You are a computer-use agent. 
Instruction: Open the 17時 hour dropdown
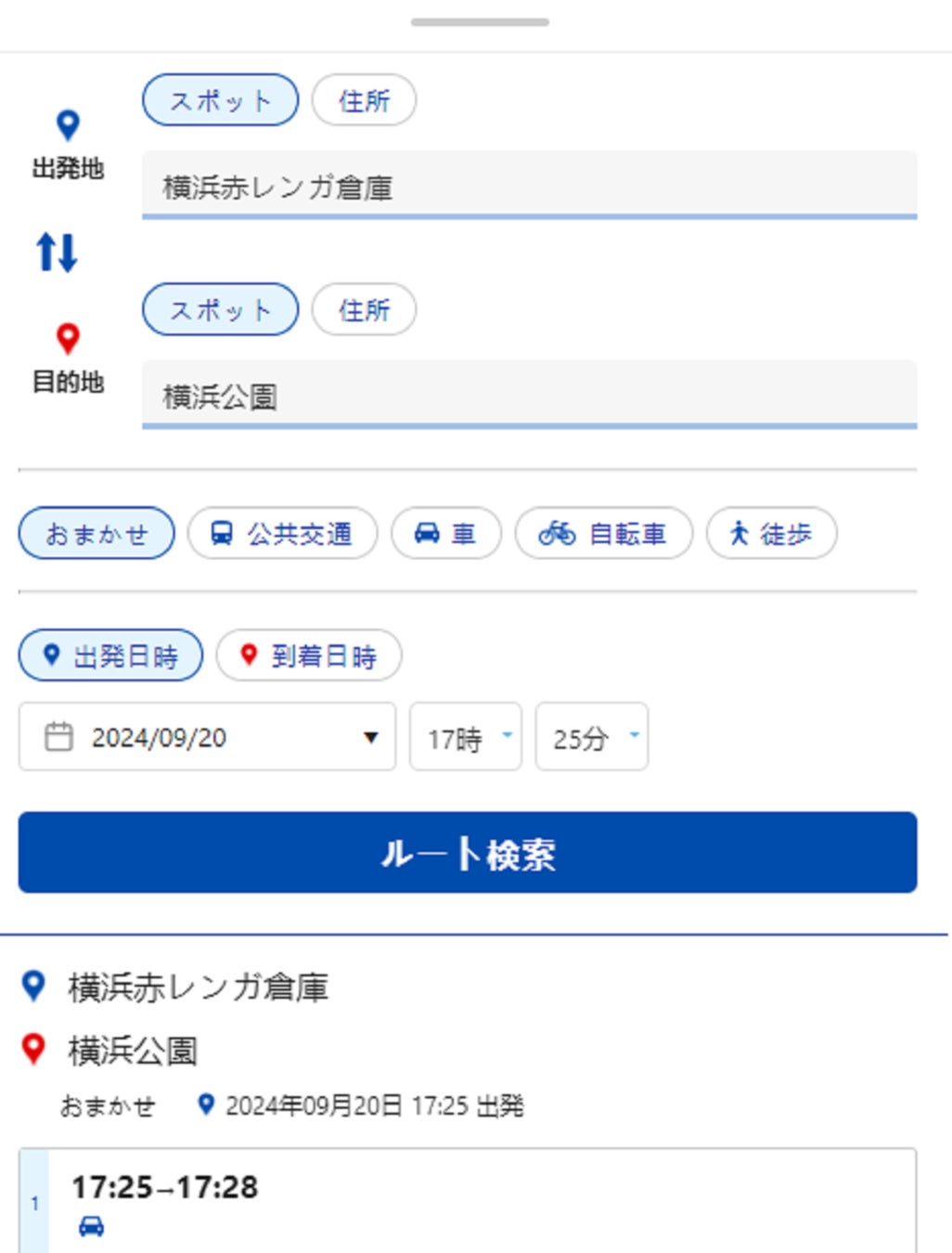coord(466,738)
